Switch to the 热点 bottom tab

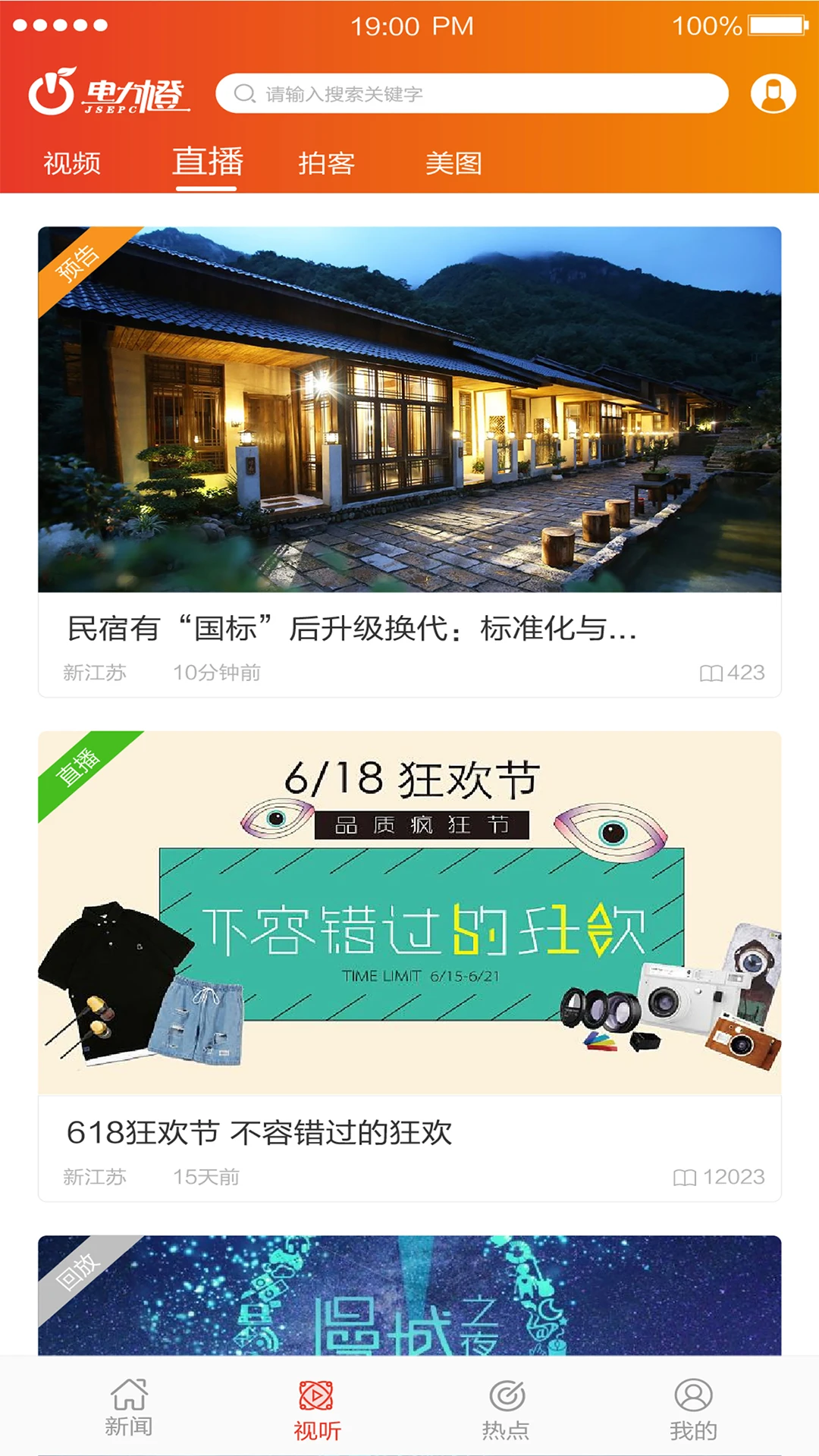(506, 1410)
